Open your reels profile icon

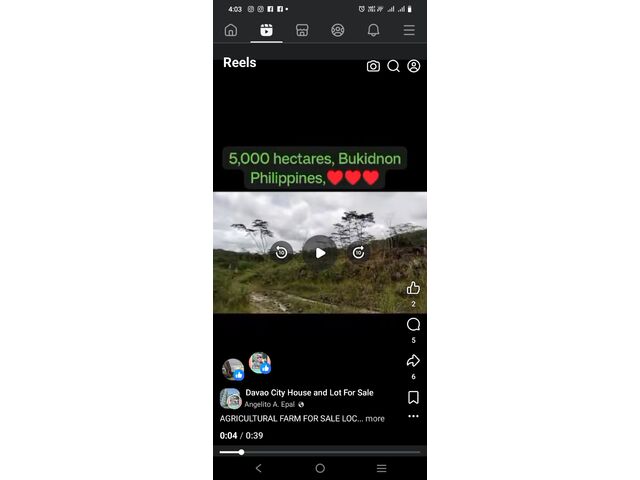tap(414, 66)
